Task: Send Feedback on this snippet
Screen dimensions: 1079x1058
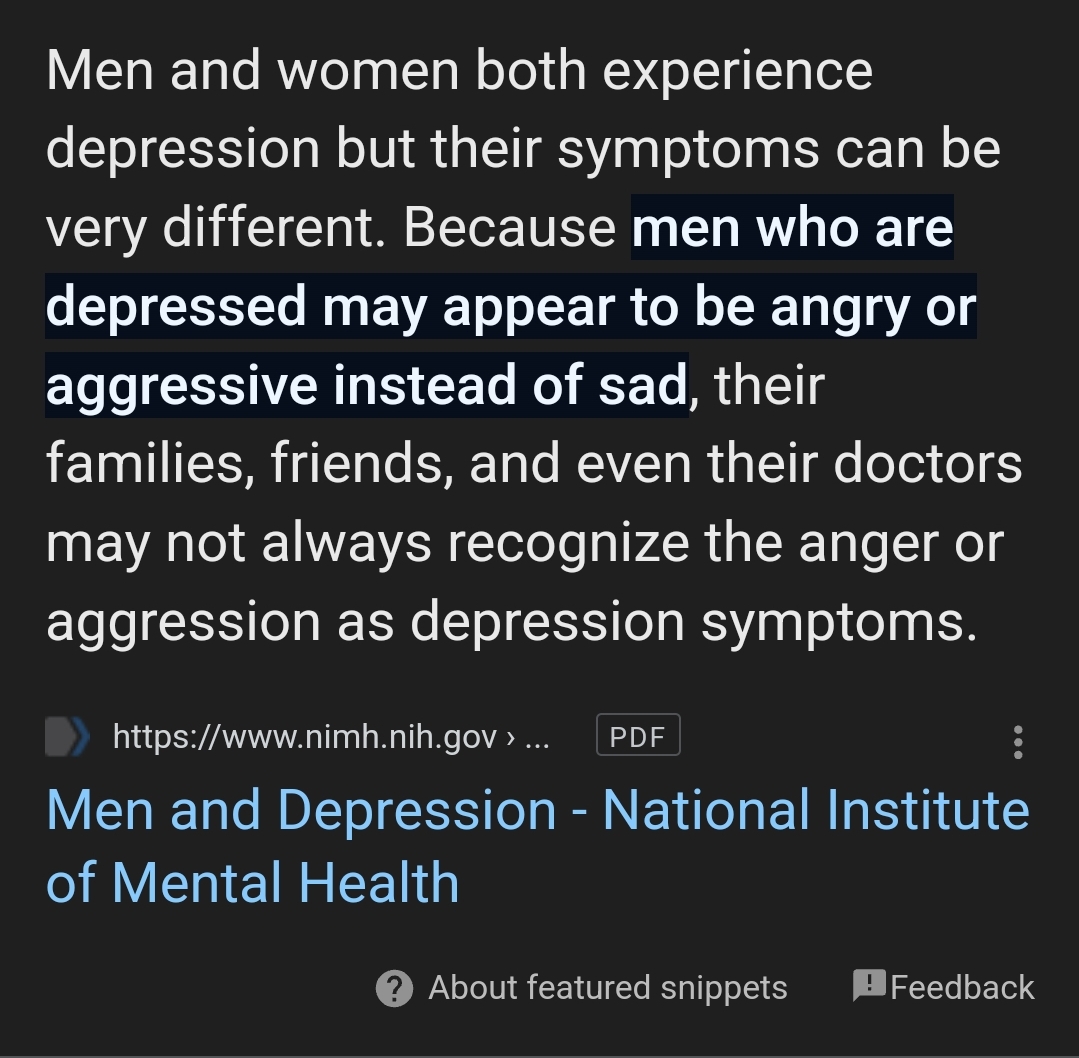Action: tap(943, 987)
